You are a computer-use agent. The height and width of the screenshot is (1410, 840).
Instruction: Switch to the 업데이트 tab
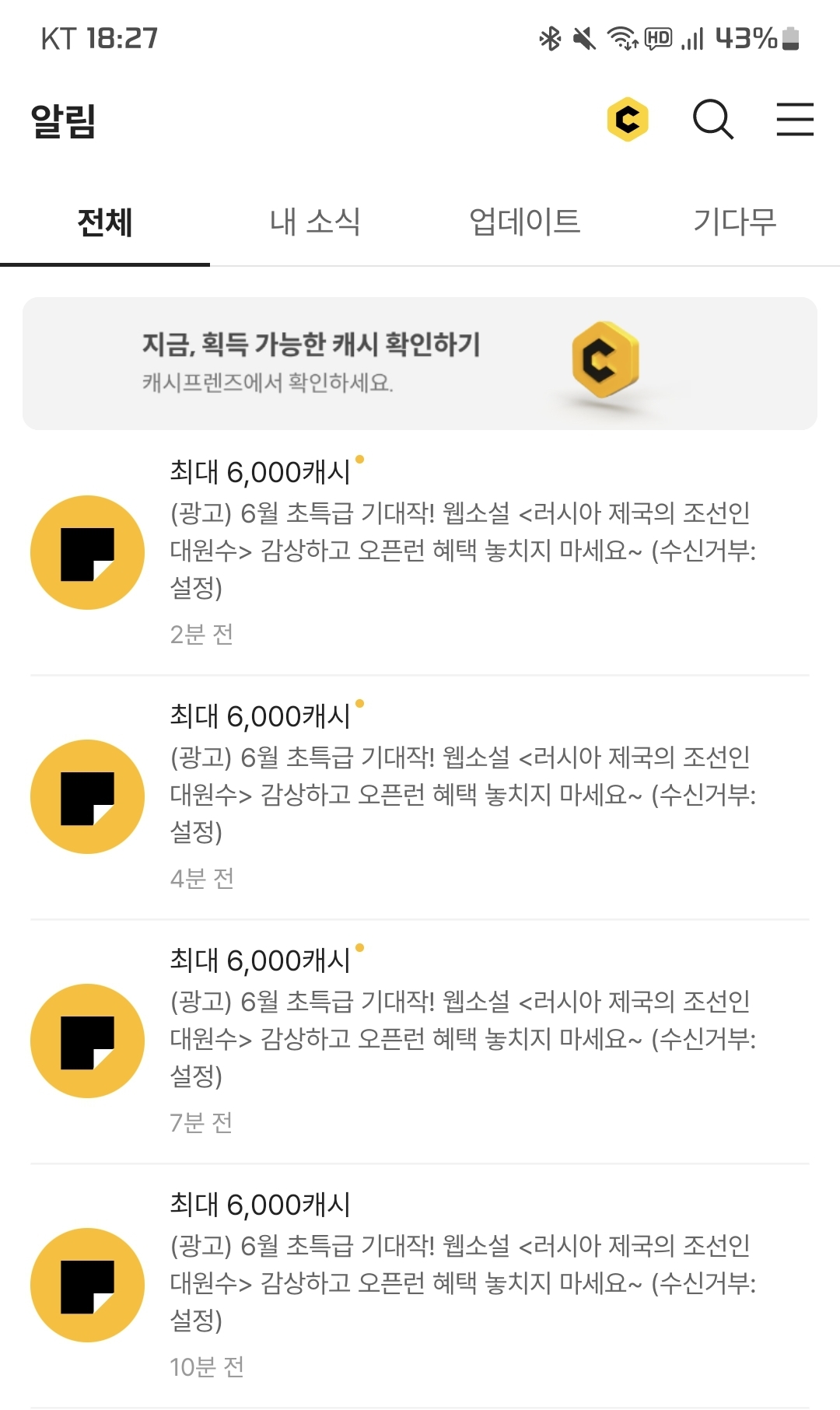tap(525, 222)
